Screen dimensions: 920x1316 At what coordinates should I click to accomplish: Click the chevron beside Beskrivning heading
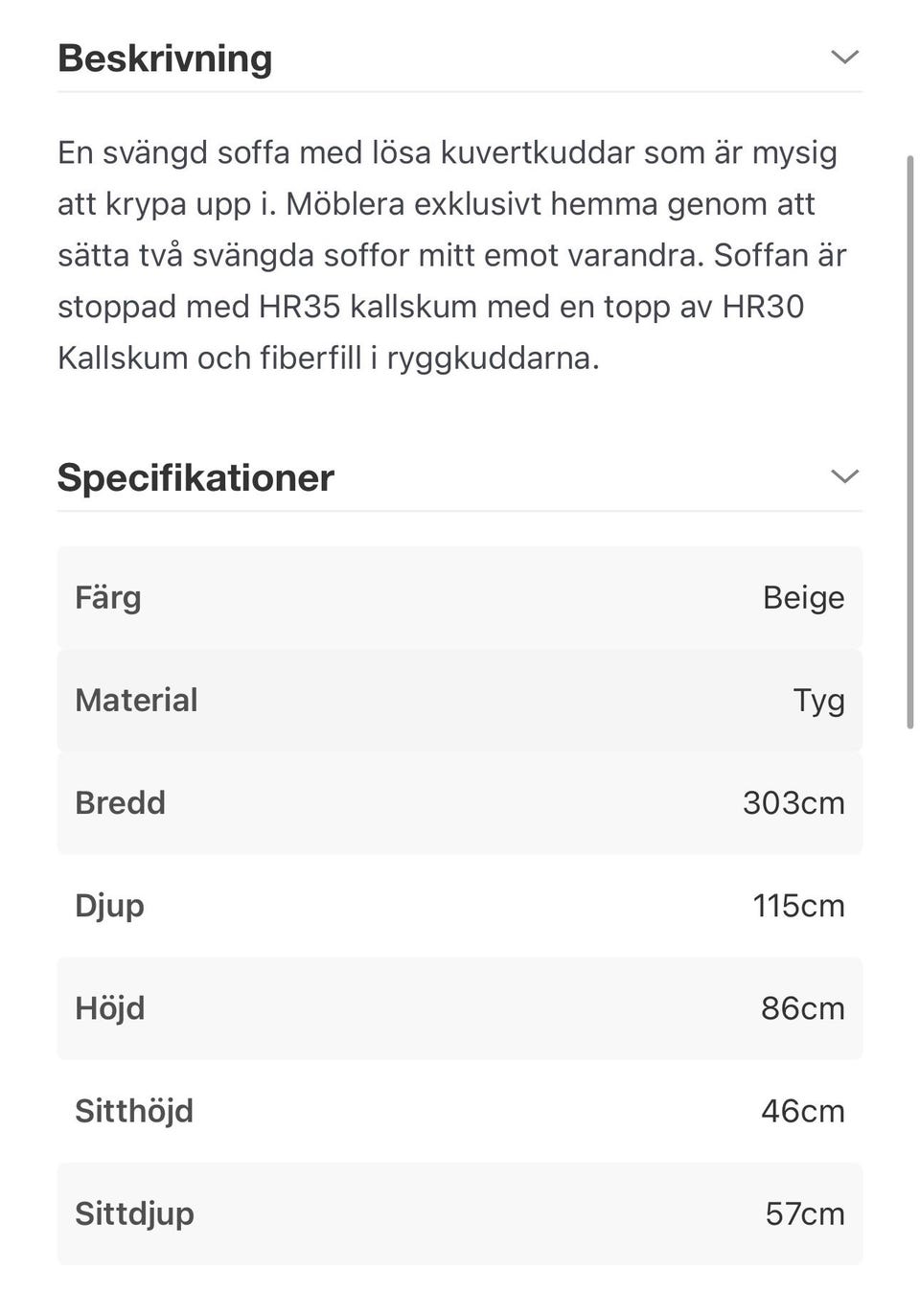(844, 57)
